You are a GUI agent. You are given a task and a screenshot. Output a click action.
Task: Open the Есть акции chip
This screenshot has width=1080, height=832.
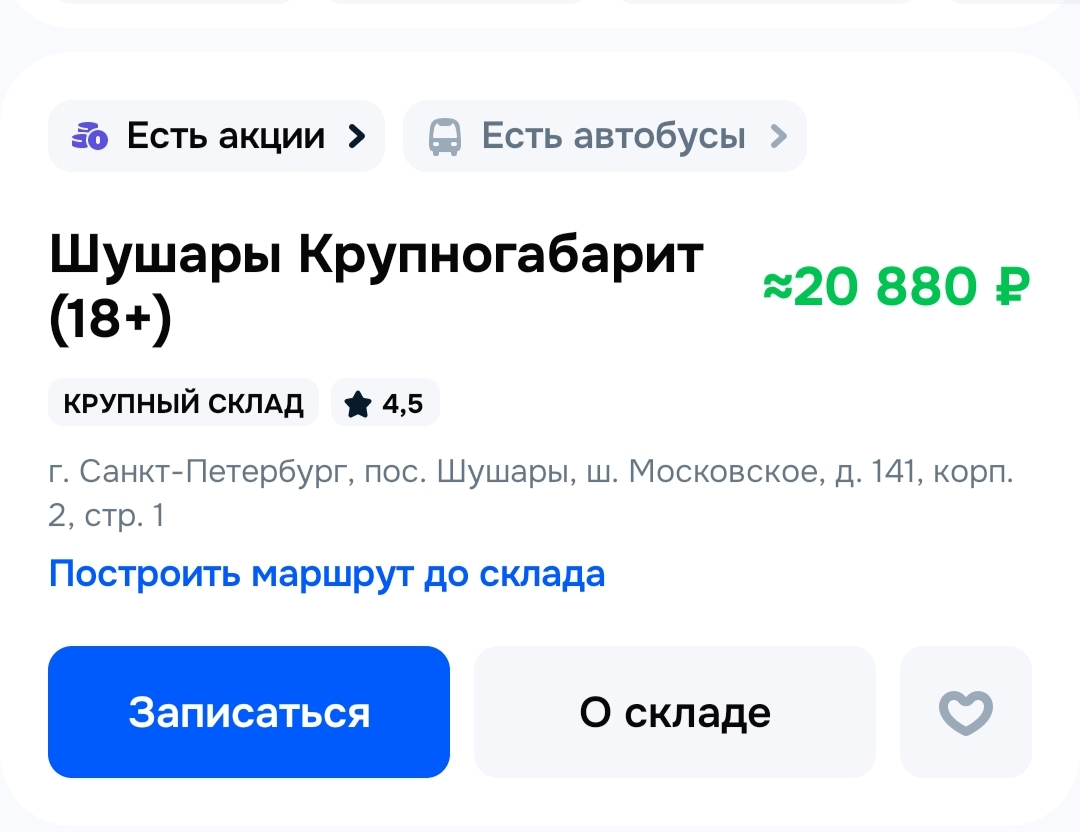tap(216, 136)
